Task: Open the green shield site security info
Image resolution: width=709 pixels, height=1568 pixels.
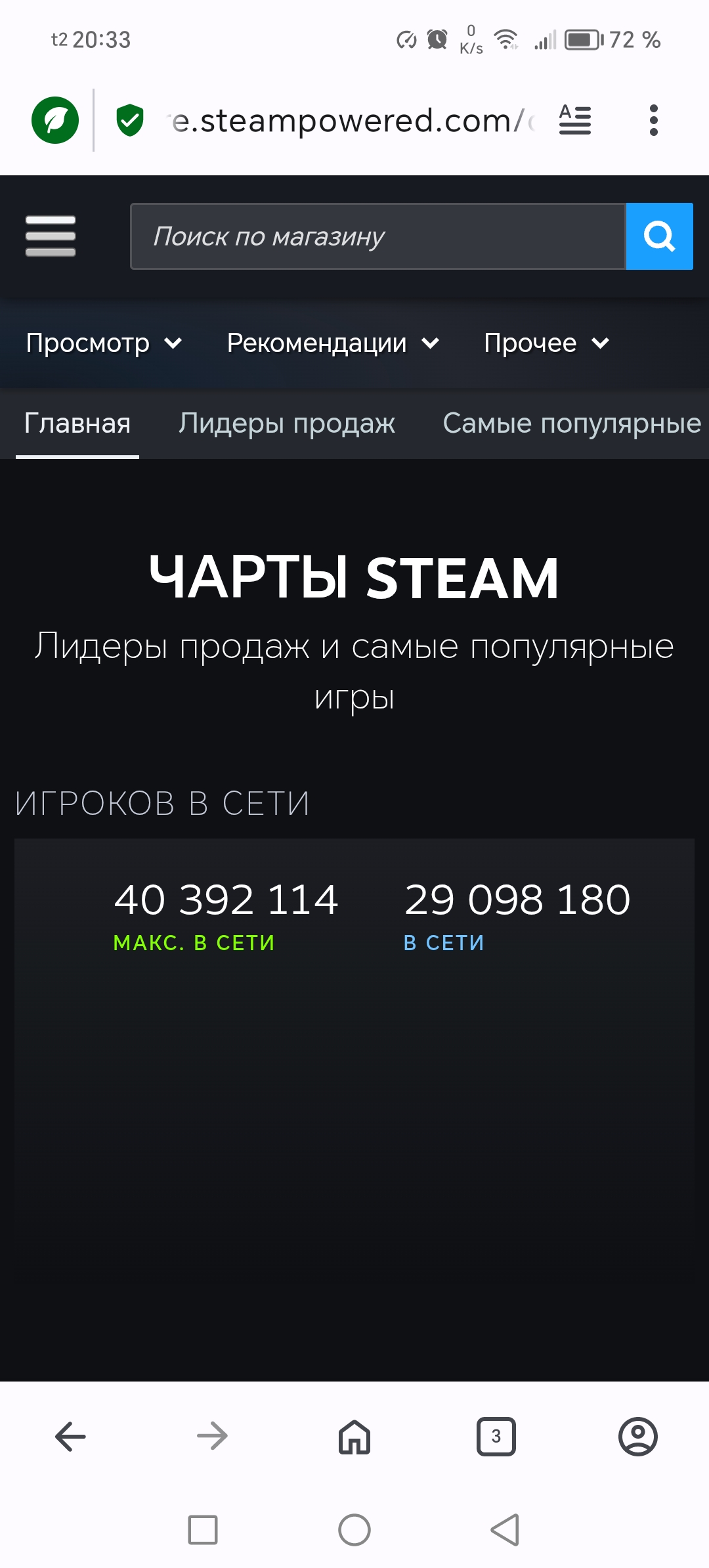Action: [130, 120]
